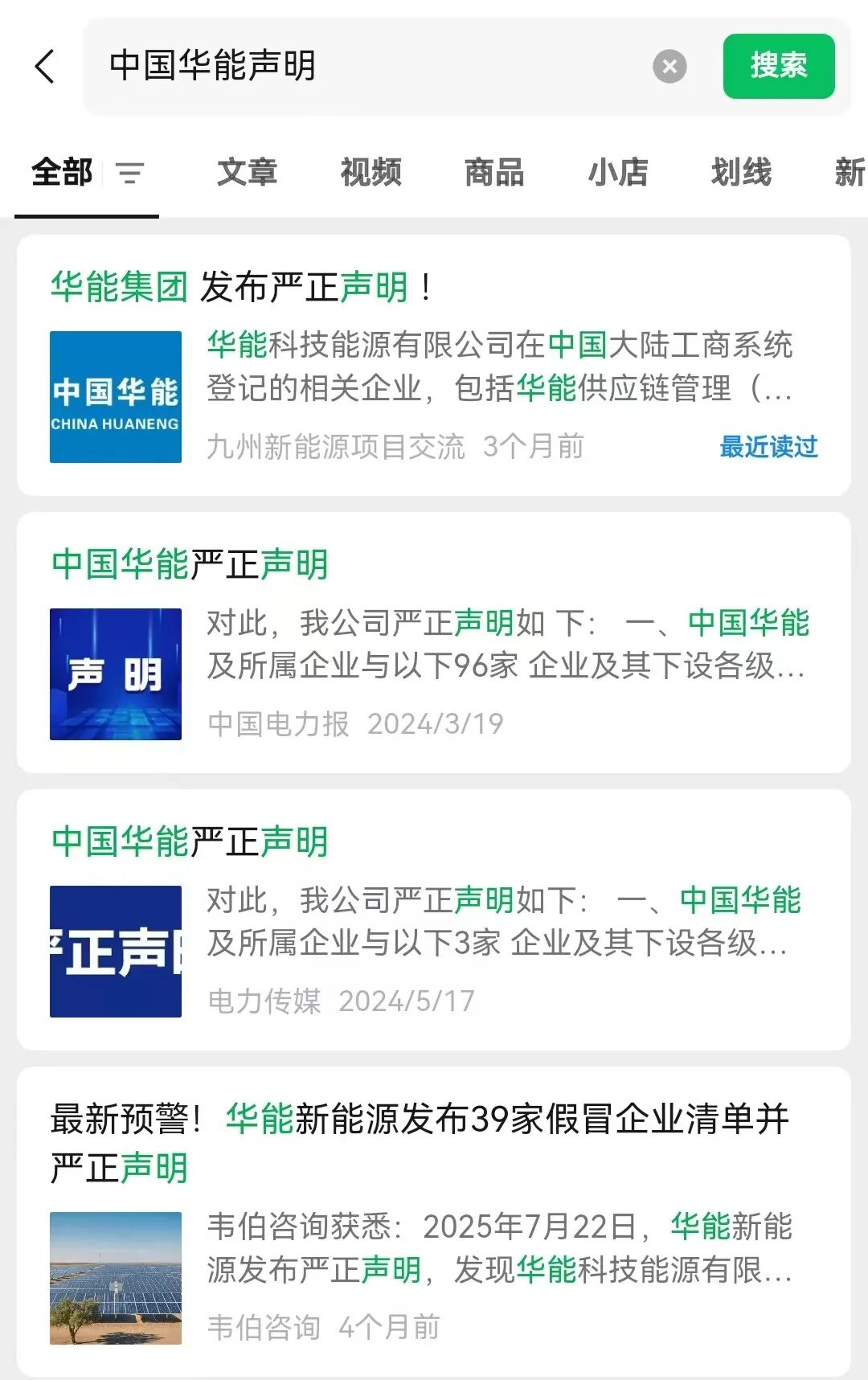The width and height of the screenshot is (868, 1380).
Task: Tap the 最近读过 marker on first result
Action: tap(768, 448)
